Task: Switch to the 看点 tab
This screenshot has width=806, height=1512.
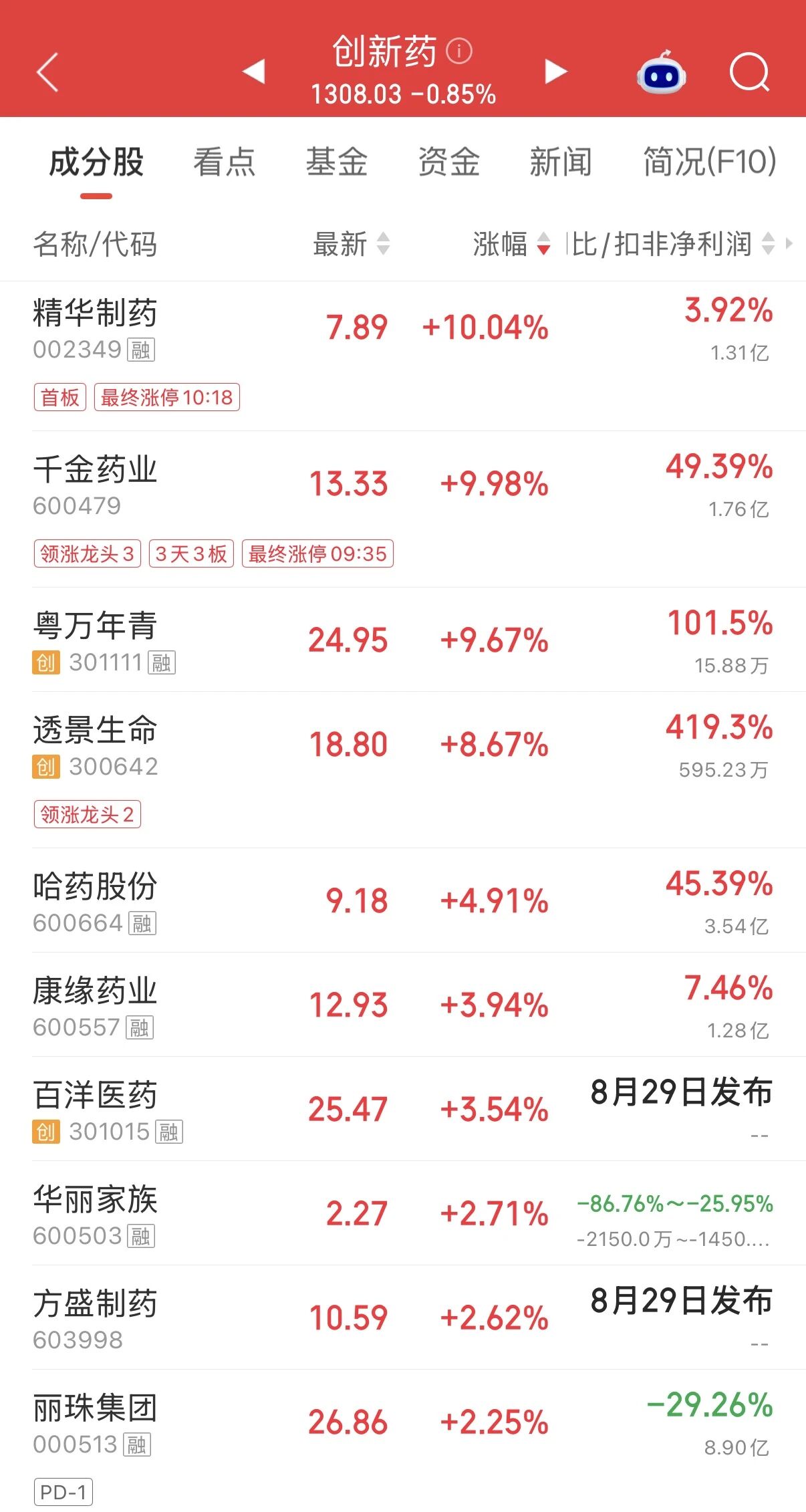Action: tap(225, 162)
